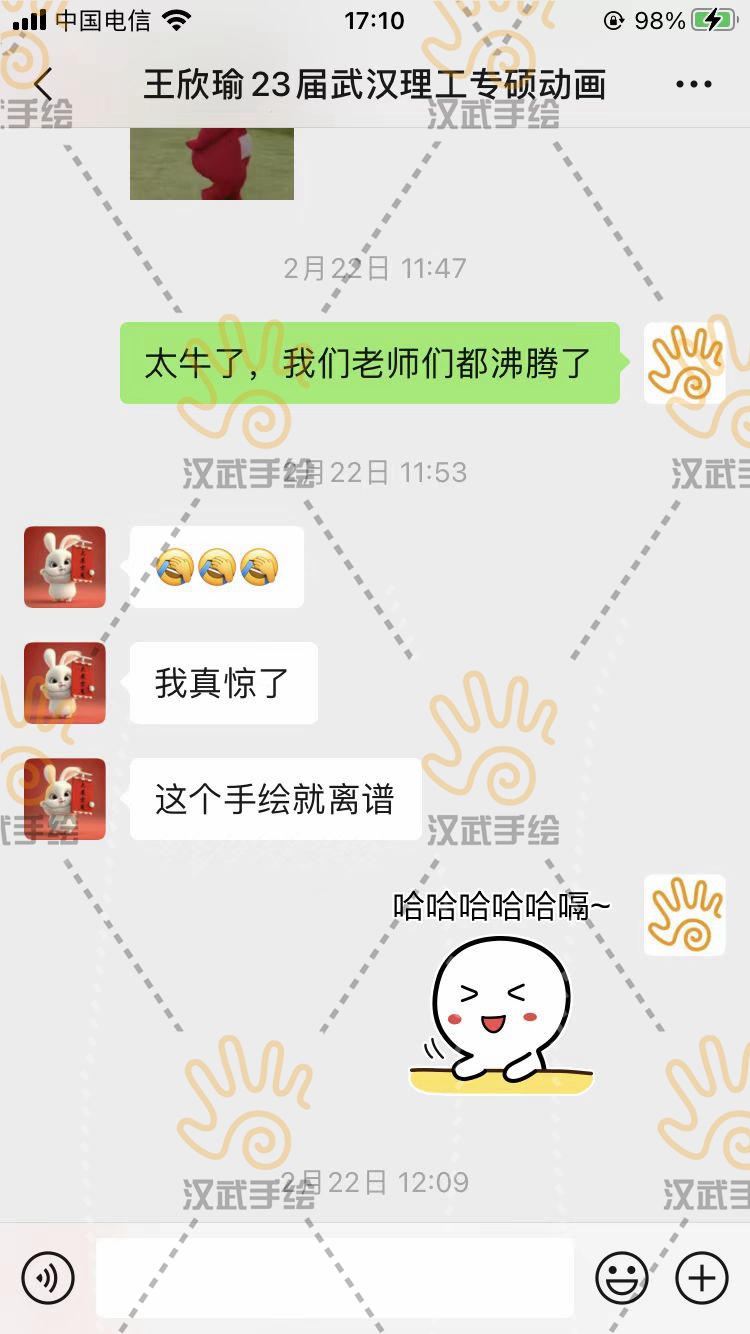Tap the message text field
This screenshot has height=1334, width=750.
[x=335, y=1277]
